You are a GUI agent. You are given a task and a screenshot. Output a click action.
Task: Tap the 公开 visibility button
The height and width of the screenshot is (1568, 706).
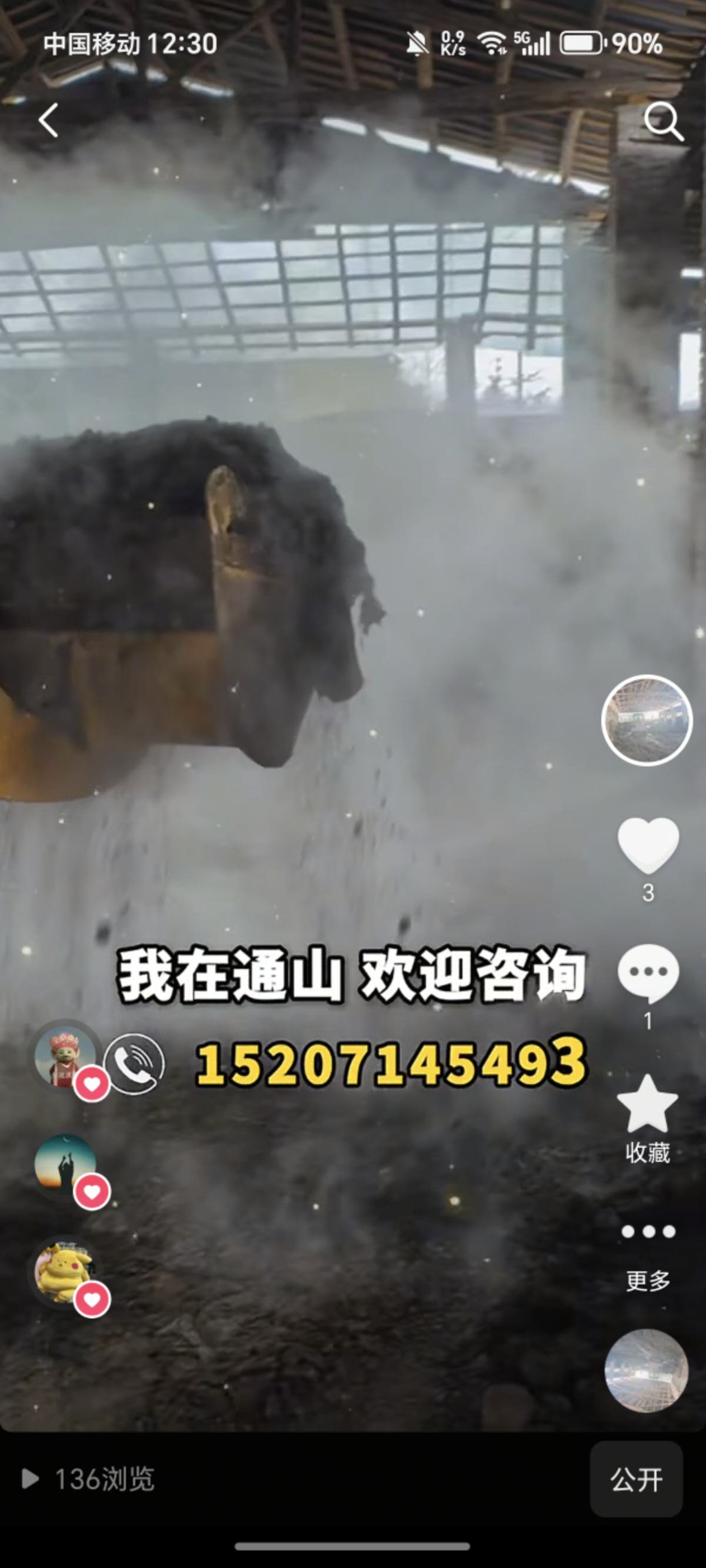click(x=636, y=1479)
